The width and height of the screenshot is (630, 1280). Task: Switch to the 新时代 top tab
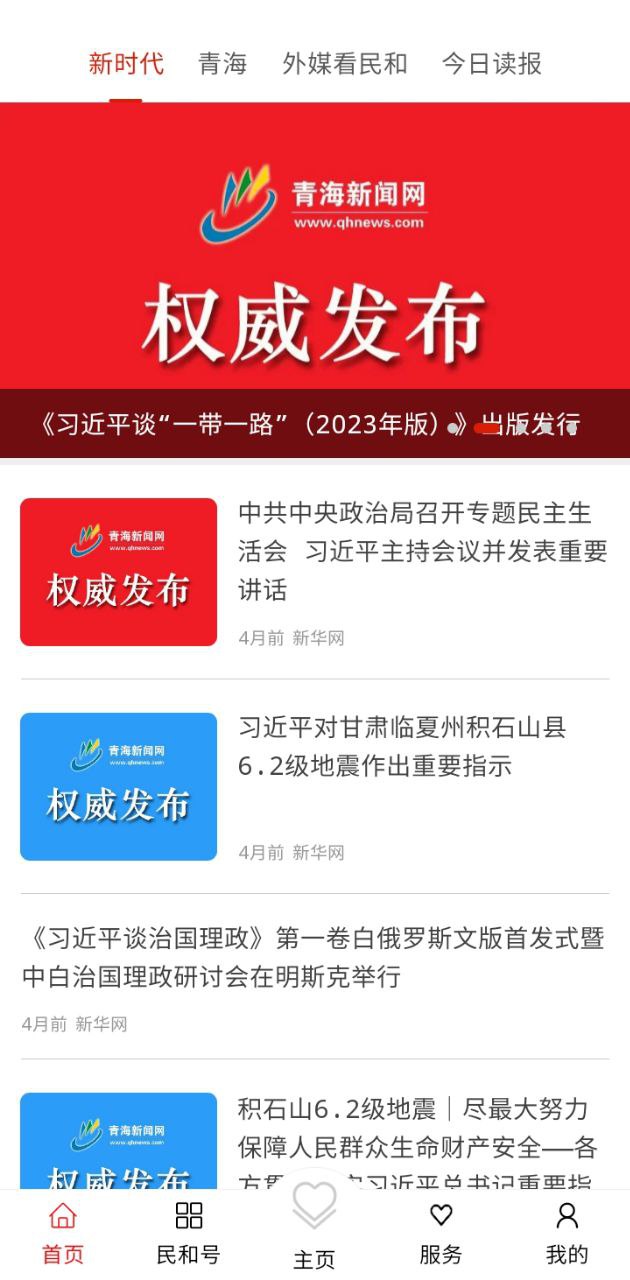pos(126,64)
